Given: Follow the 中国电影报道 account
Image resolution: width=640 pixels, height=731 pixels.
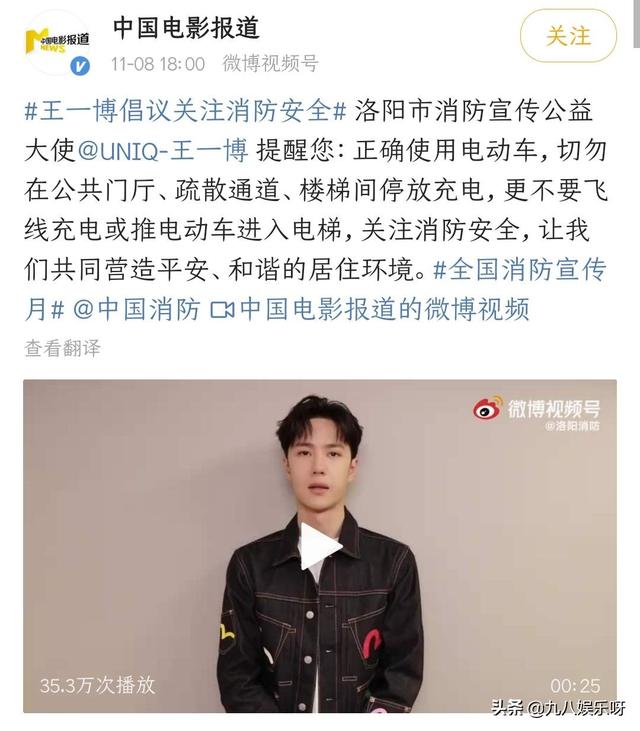Looking at the screenshot, I should 568,38.
